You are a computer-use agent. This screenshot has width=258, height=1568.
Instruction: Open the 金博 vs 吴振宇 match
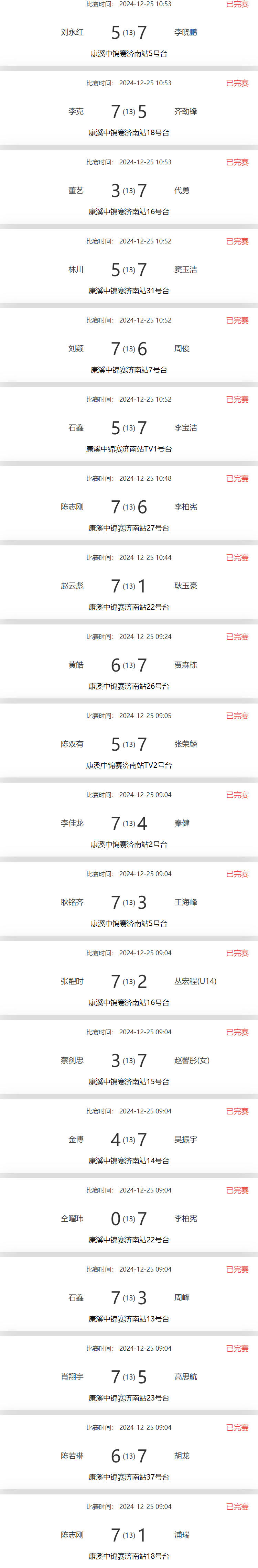point(129,1140)
